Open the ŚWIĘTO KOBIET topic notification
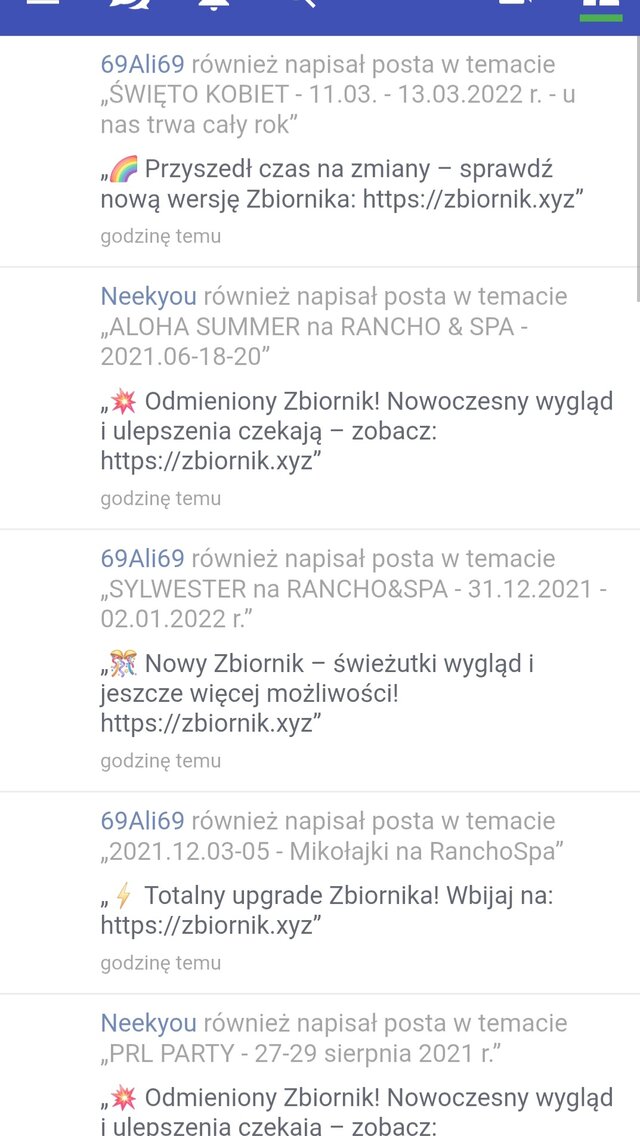This screenshot has width=640, height=1136. pyautogui.click(x=320, y=151)
